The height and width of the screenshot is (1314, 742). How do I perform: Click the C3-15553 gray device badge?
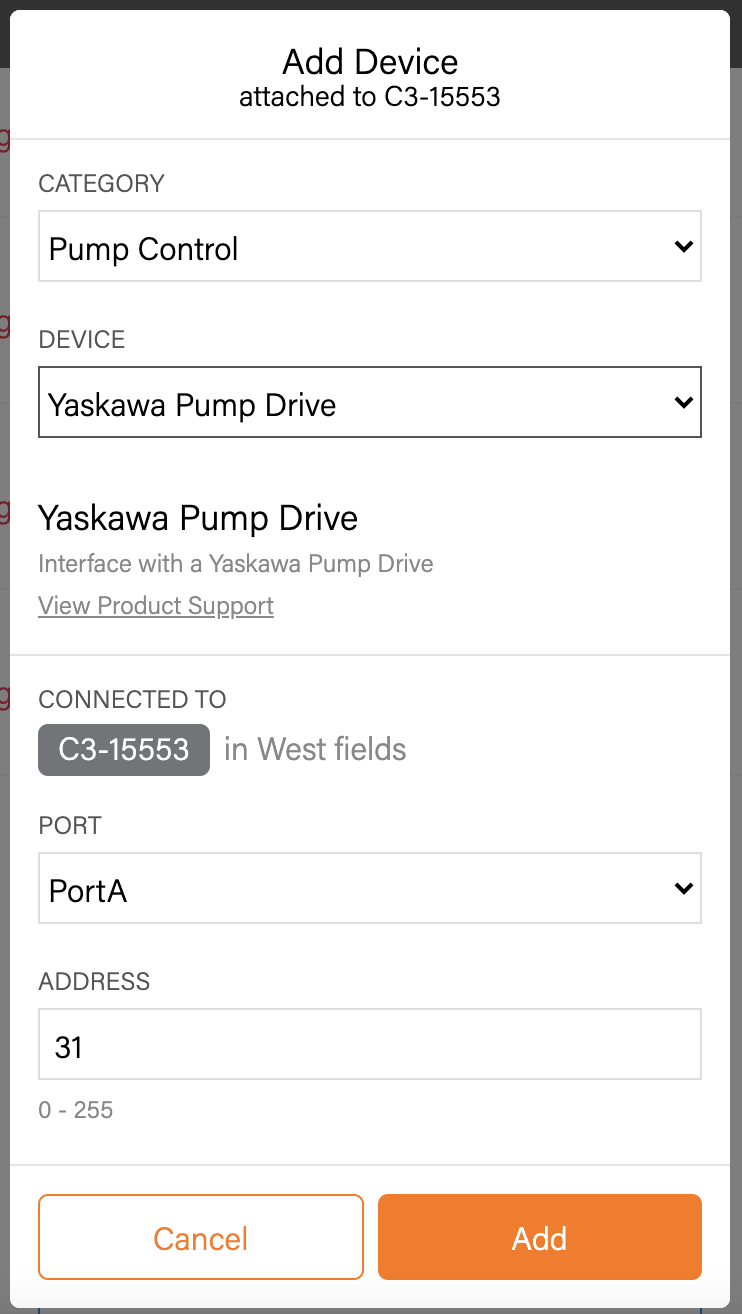tap(123, 750)
